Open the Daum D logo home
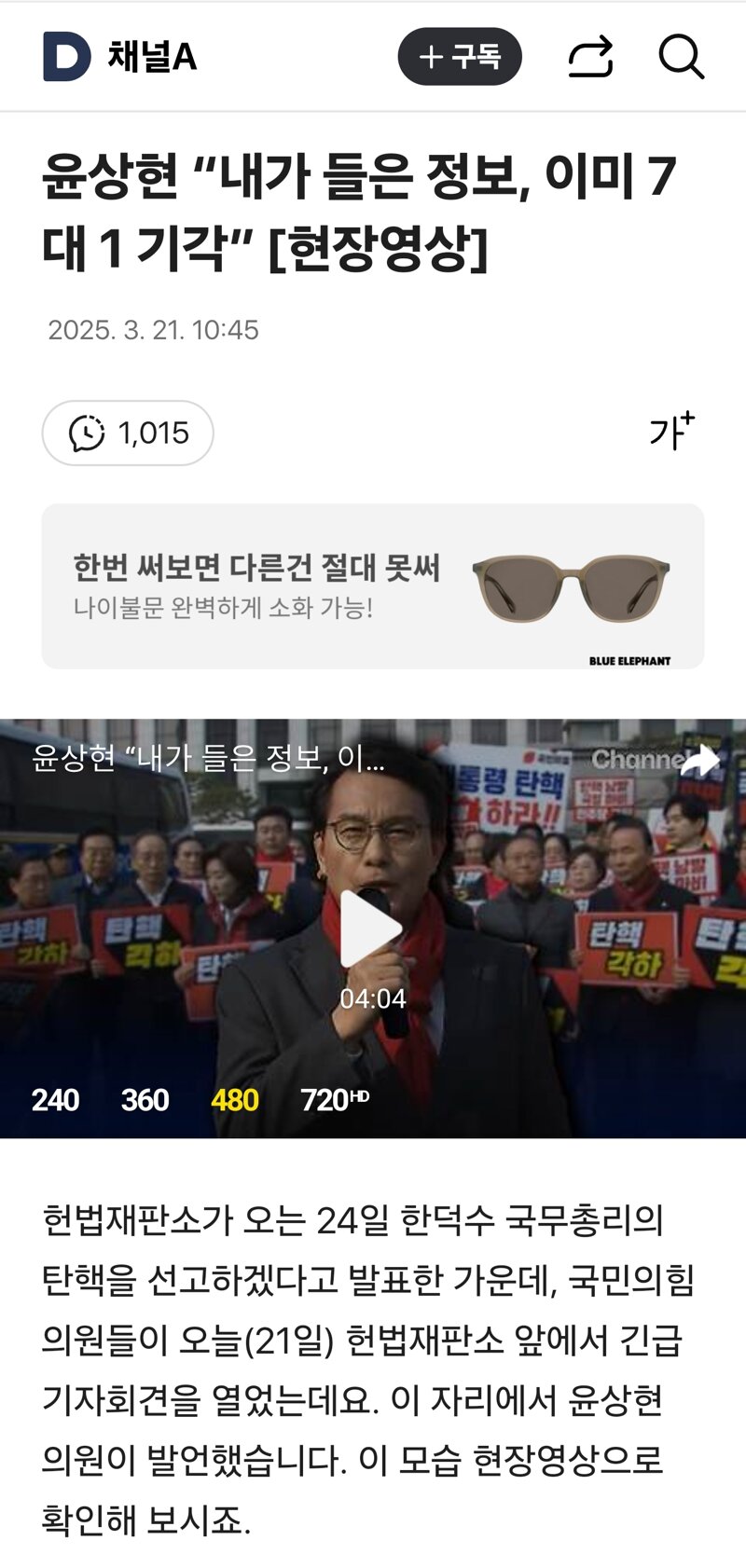This screenshot has width=746, height=1568. click(x=67, y=57)
